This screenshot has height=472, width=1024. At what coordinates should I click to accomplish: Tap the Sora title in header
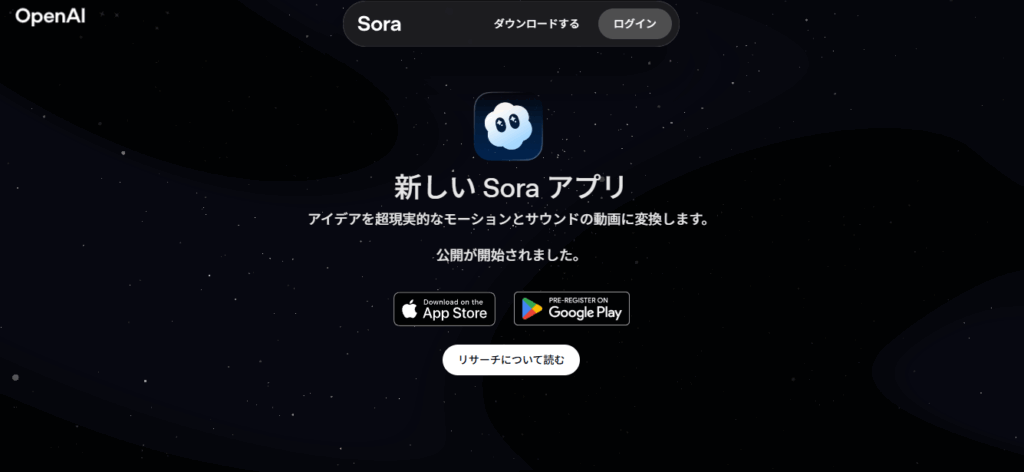tap(379, 24)
